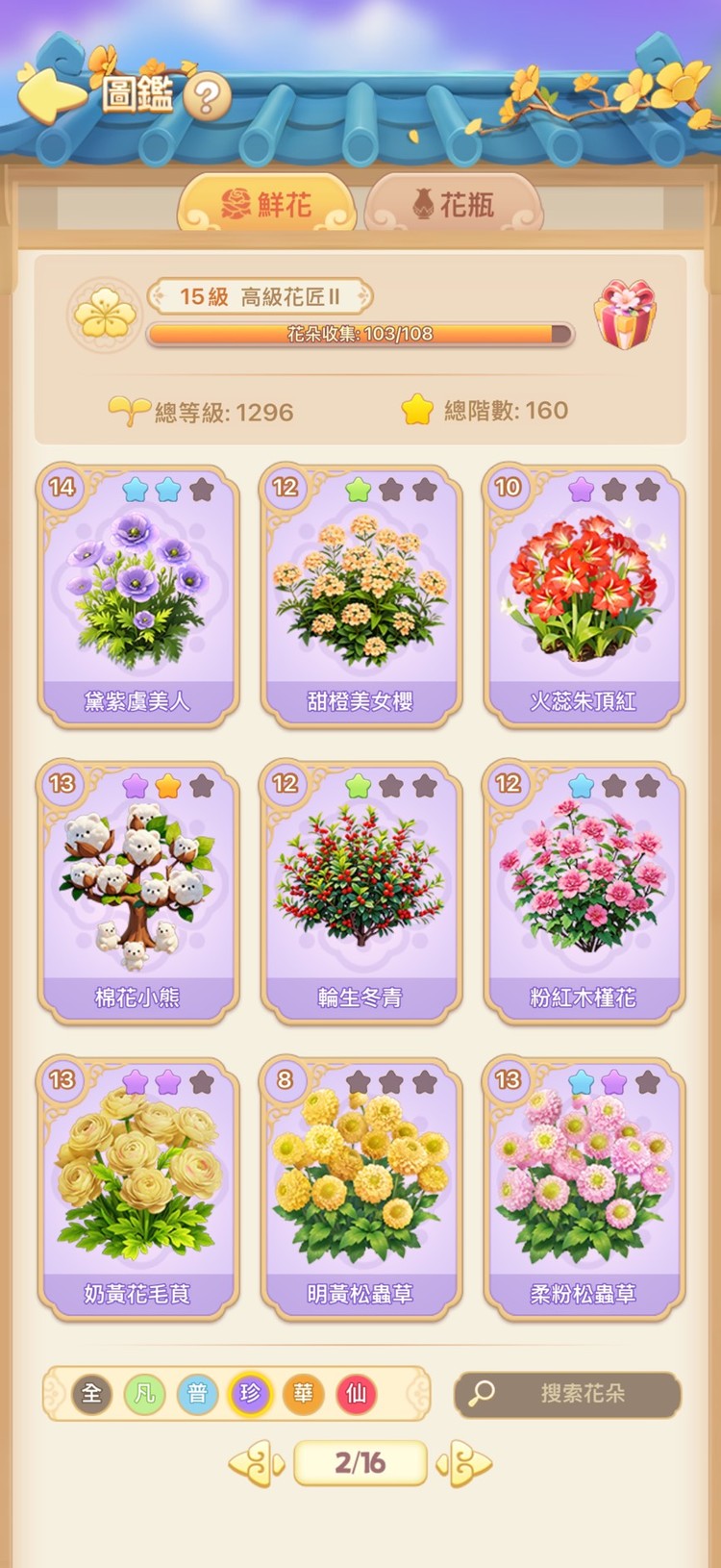The height and width of the screenshot is (1568, 721).
Task: Tap the 搜索花朵 search box
Action: [567, 1393]
